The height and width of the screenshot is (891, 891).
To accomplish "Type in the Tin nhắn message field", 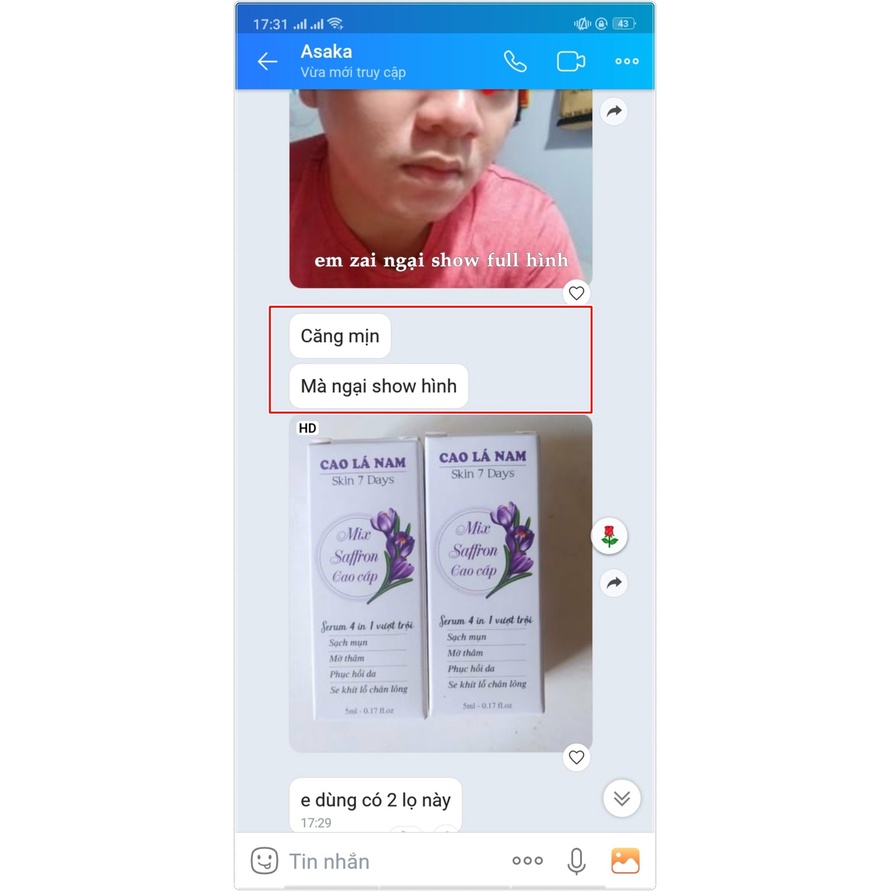I will tap(390, 861).
